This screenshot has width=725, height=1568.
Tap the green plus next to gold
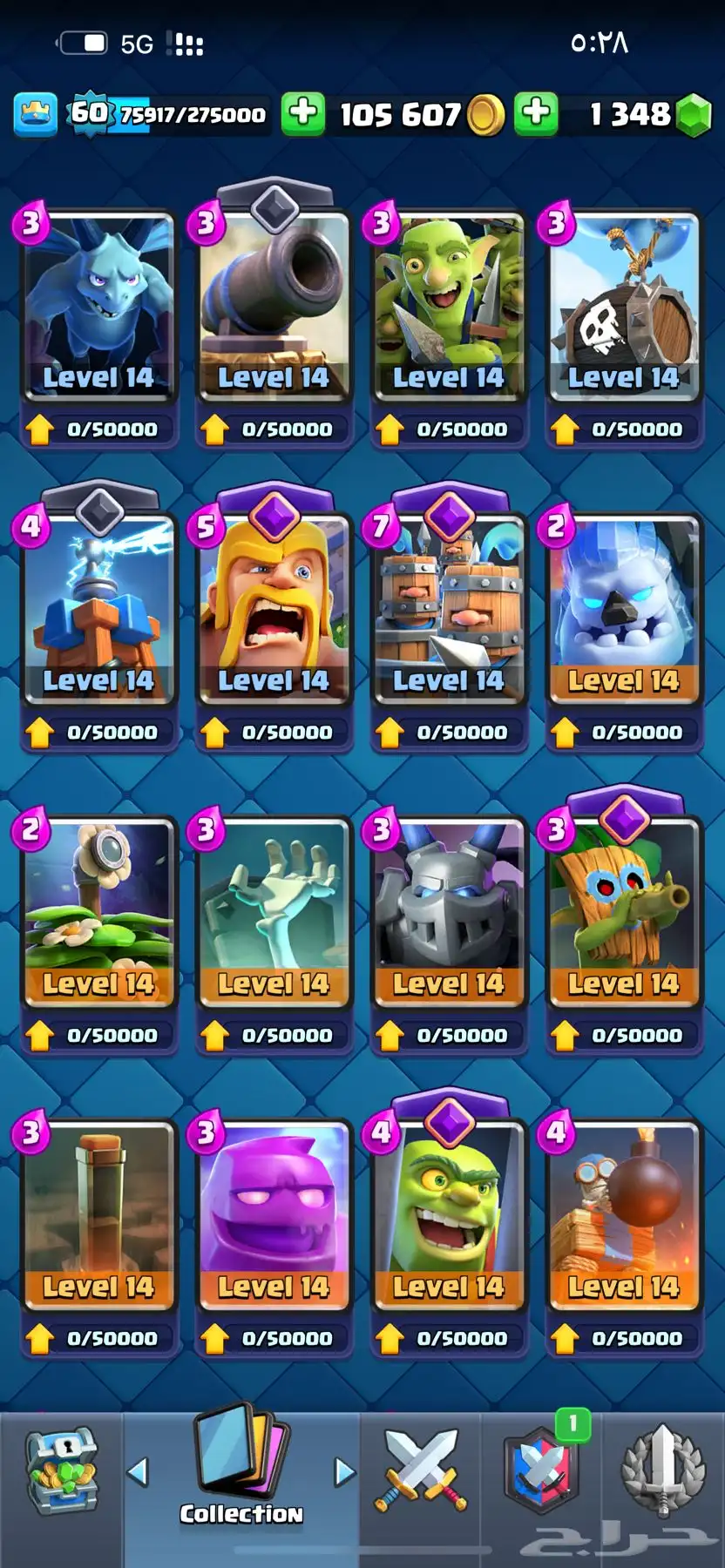(302, 114)
